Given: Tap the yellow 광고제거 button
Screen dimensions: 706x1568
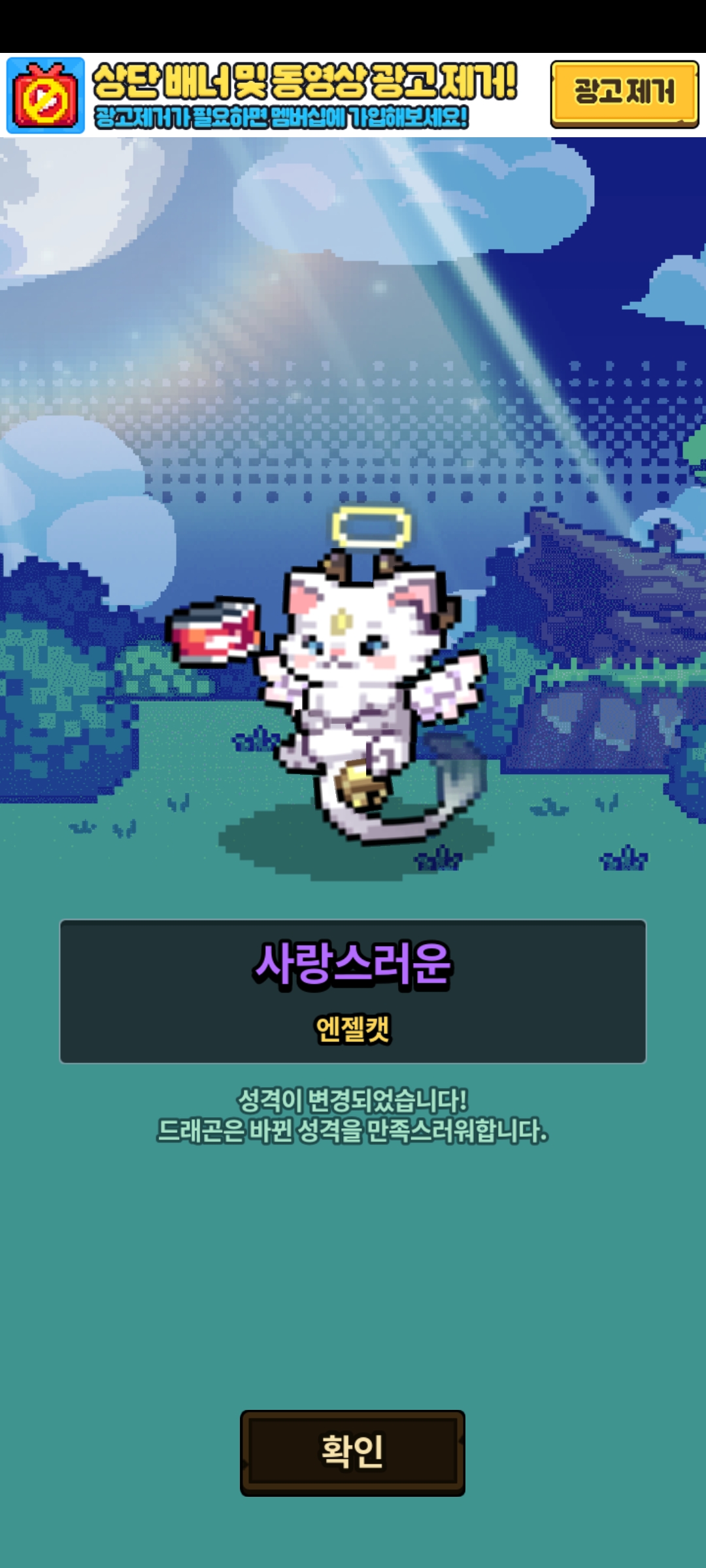Looking at the screenshot, I should (x=624, y=93).
